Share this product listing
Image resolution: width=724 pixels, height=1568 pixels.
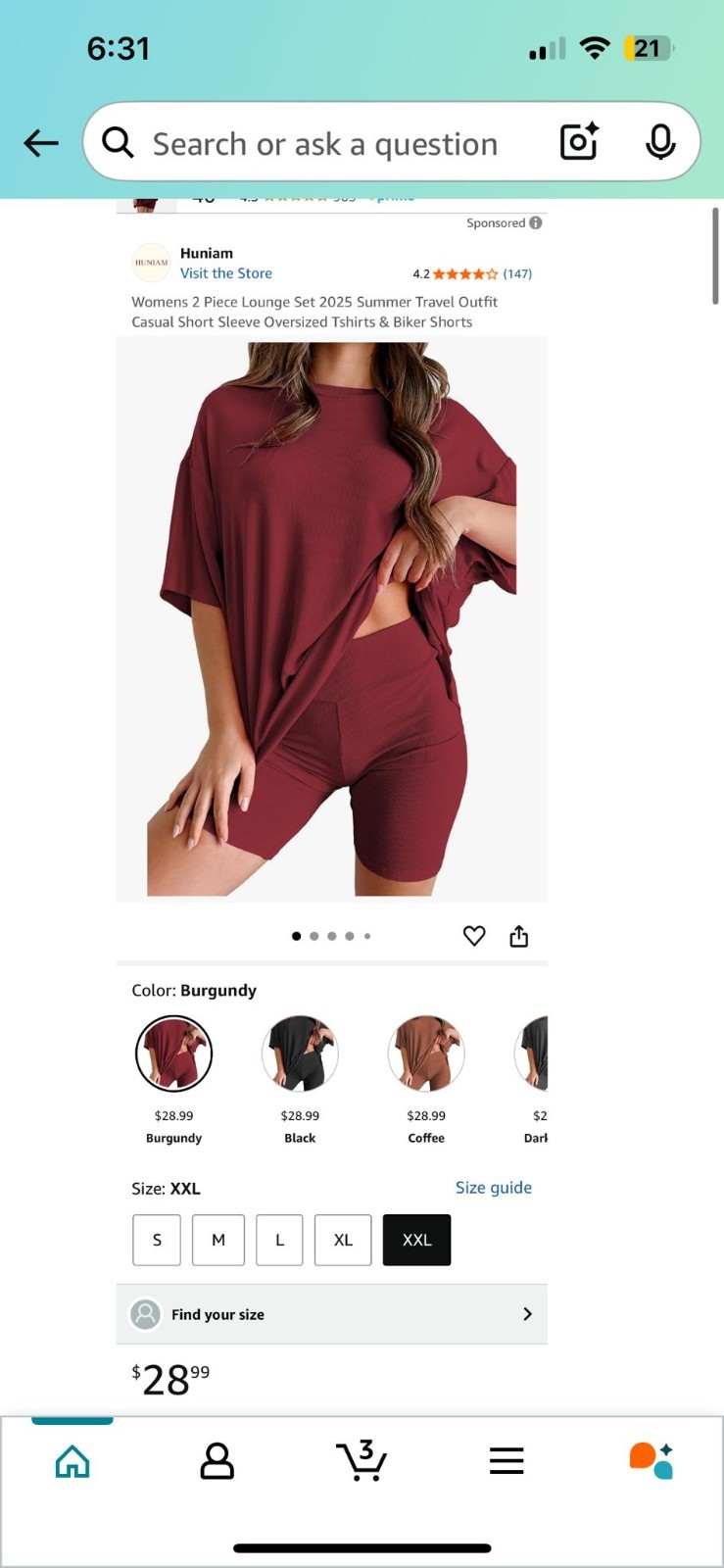(519, 936)
